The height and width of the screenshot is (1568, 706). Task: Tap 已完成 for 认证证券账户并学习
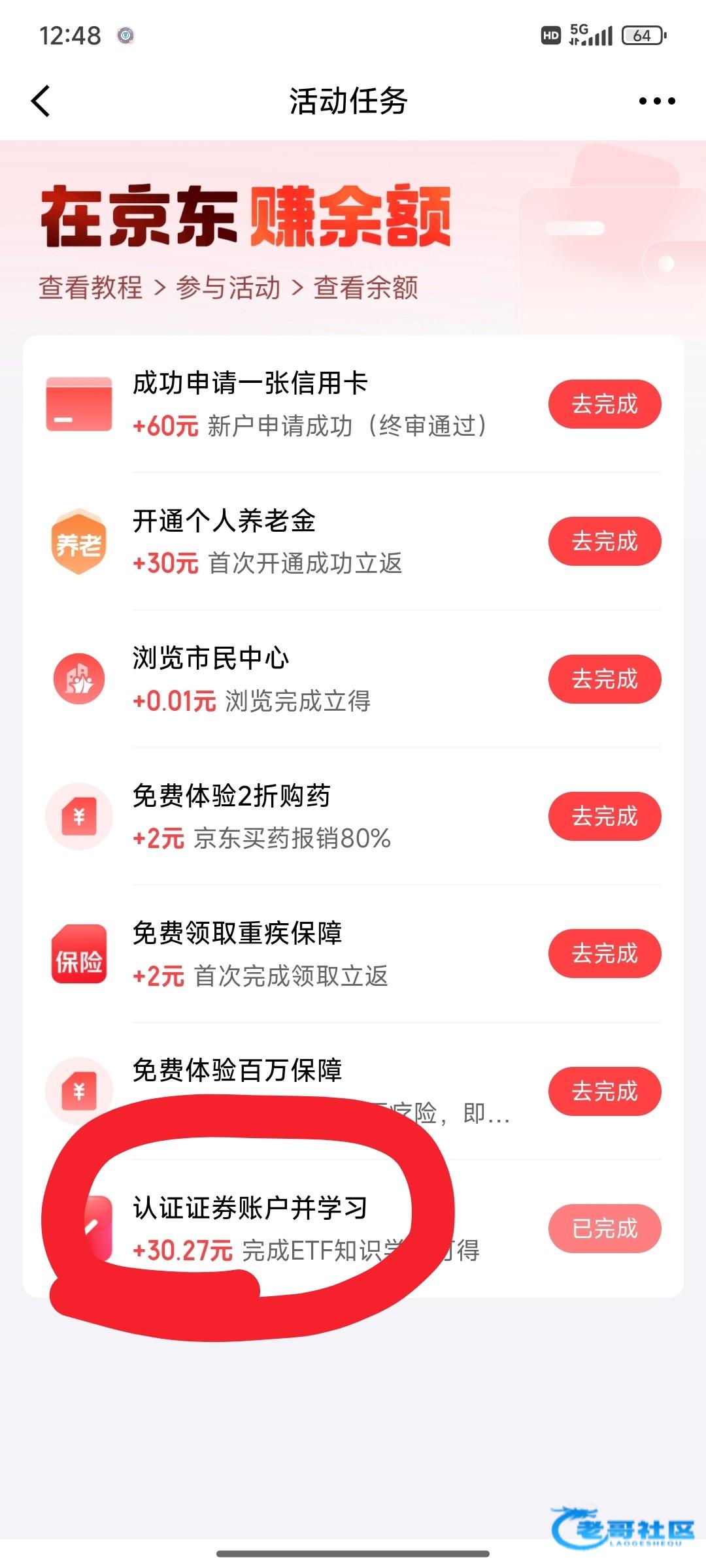click(x=604, y=1228)
